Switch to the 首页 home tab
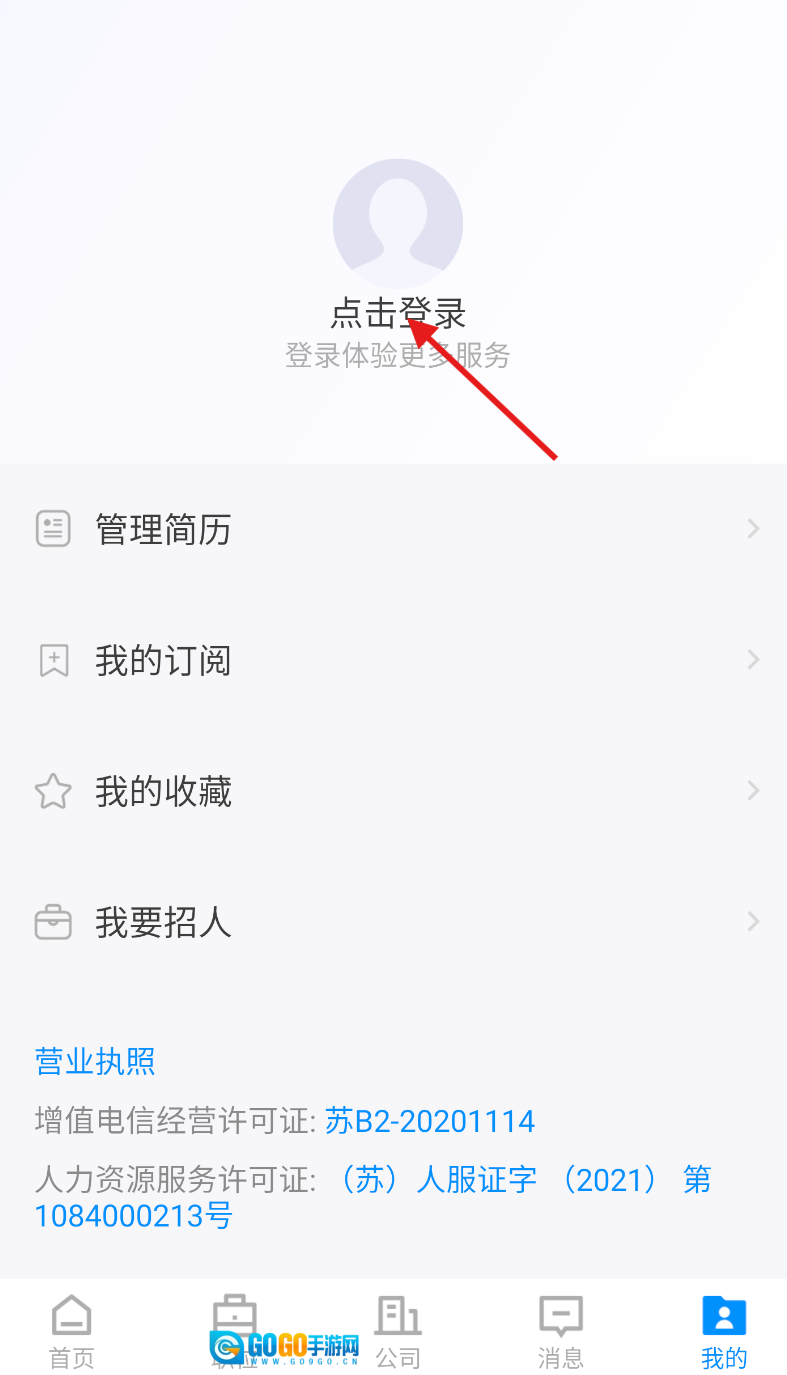The image size is (787, 1375). click(72, 1332)
